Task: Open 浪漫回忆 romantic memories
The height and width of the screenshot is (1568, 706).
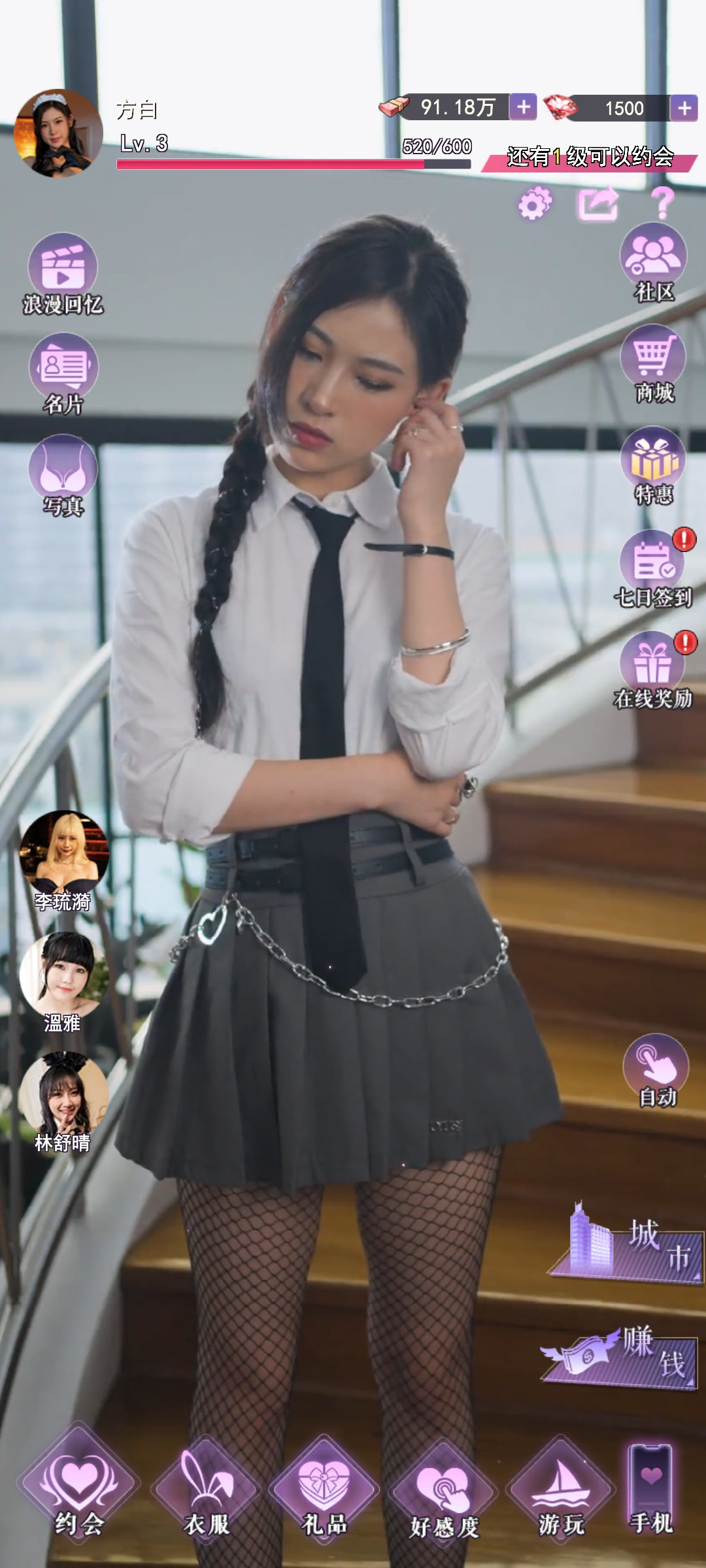Action: click(63, 274)
